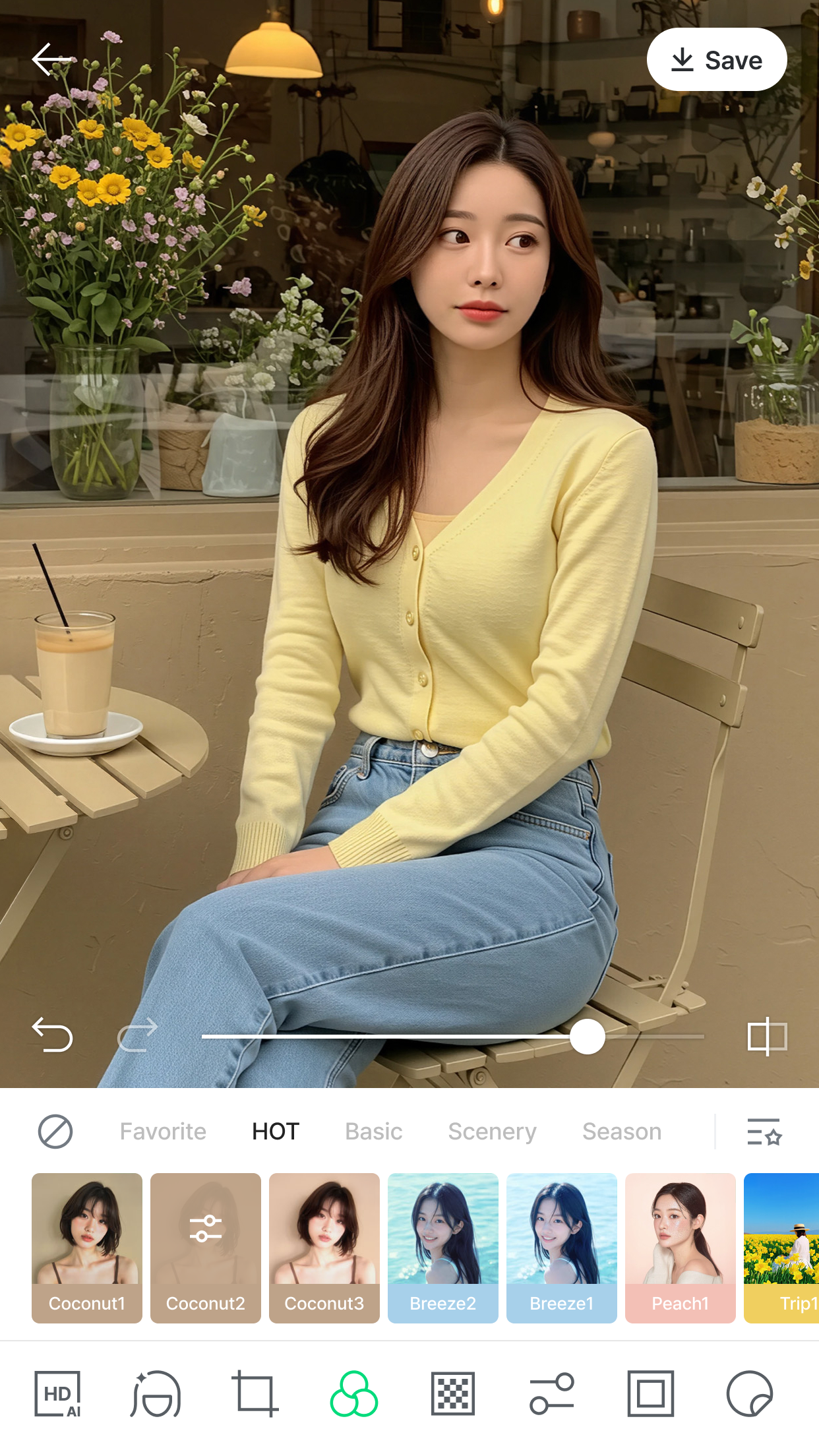Image resolution: width=819 pixels, height=1456 pixels.
Task: Toggle the before-after compare view
Action: click(x=768, y=1036)
